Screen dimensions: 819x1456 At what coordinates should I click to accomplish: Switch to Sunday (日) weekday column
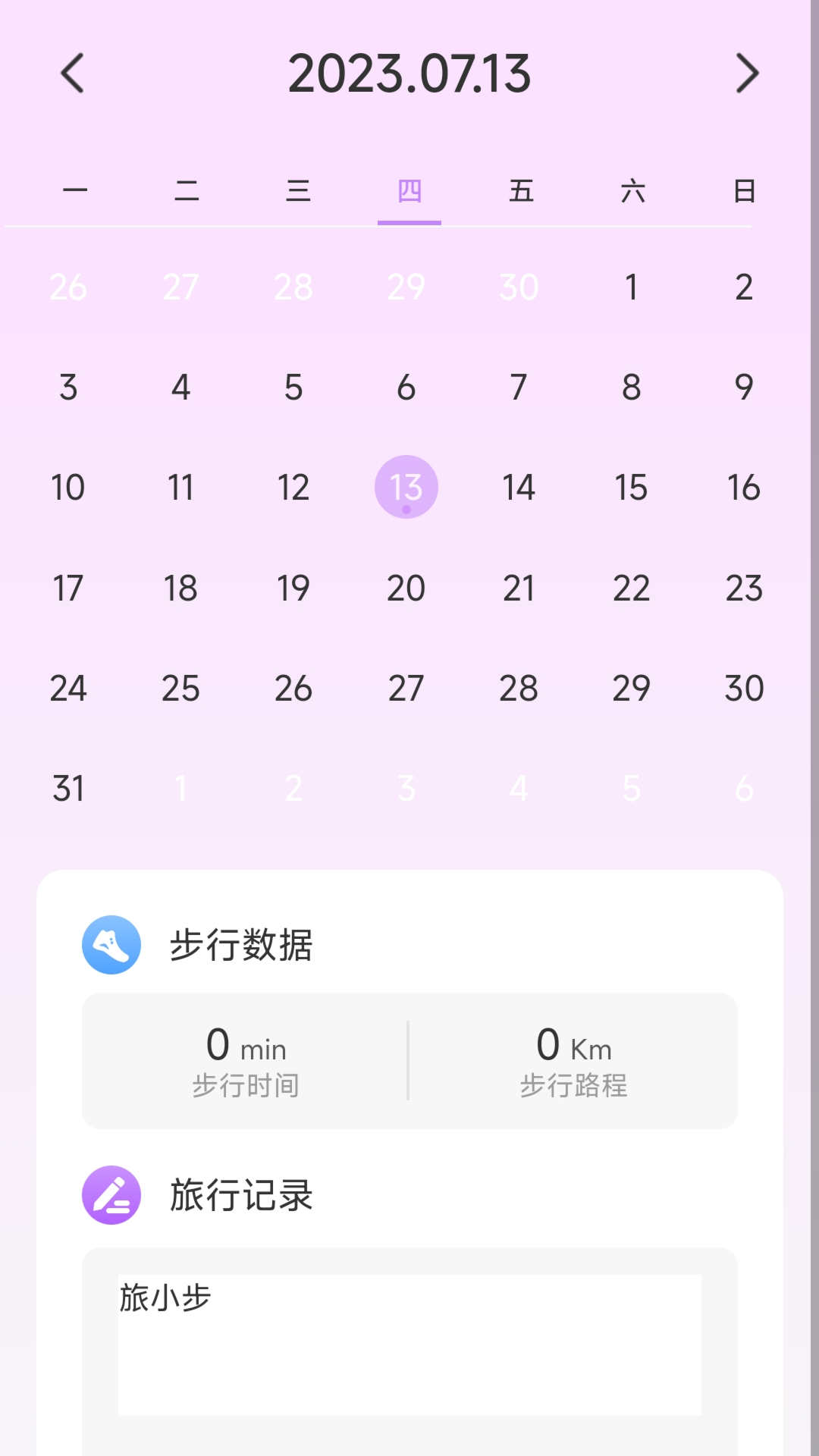coord(743,191)
